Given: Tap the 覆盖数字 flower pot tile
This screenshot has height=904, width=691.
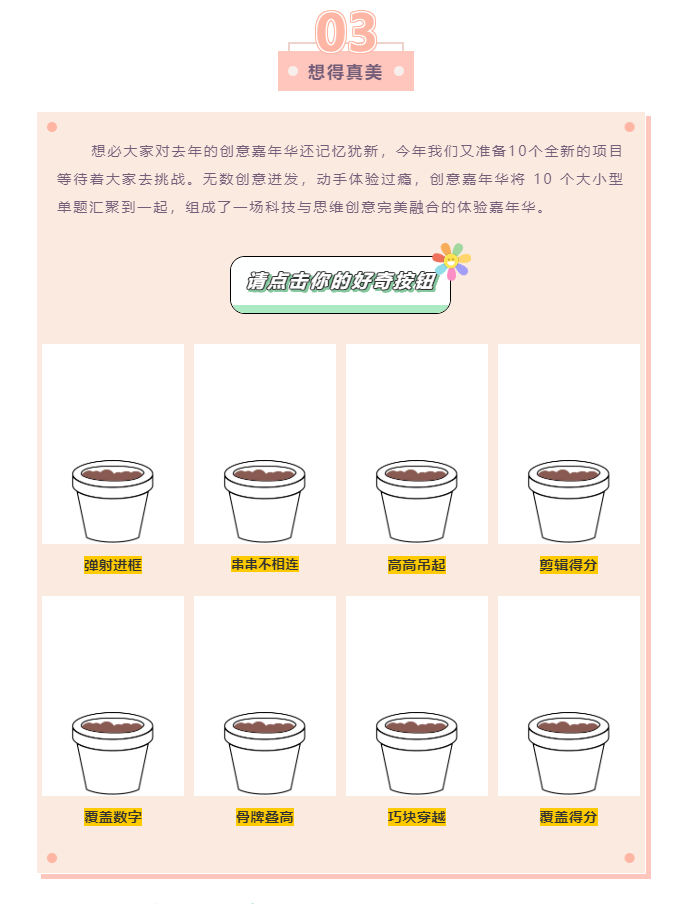Looking at the screenshot, I should pos(112,752).
